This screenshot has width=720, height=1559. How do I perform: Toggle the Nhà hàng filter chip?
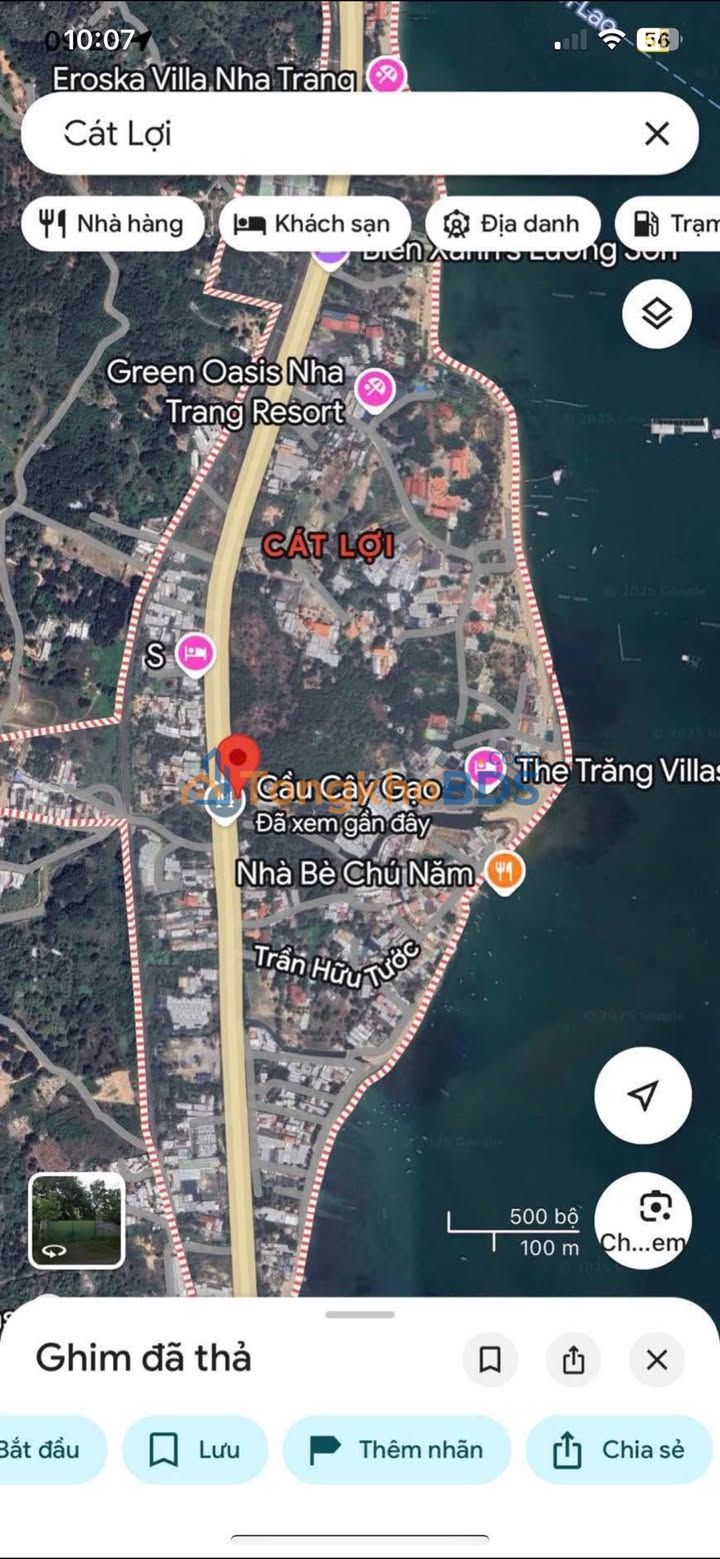112,223
